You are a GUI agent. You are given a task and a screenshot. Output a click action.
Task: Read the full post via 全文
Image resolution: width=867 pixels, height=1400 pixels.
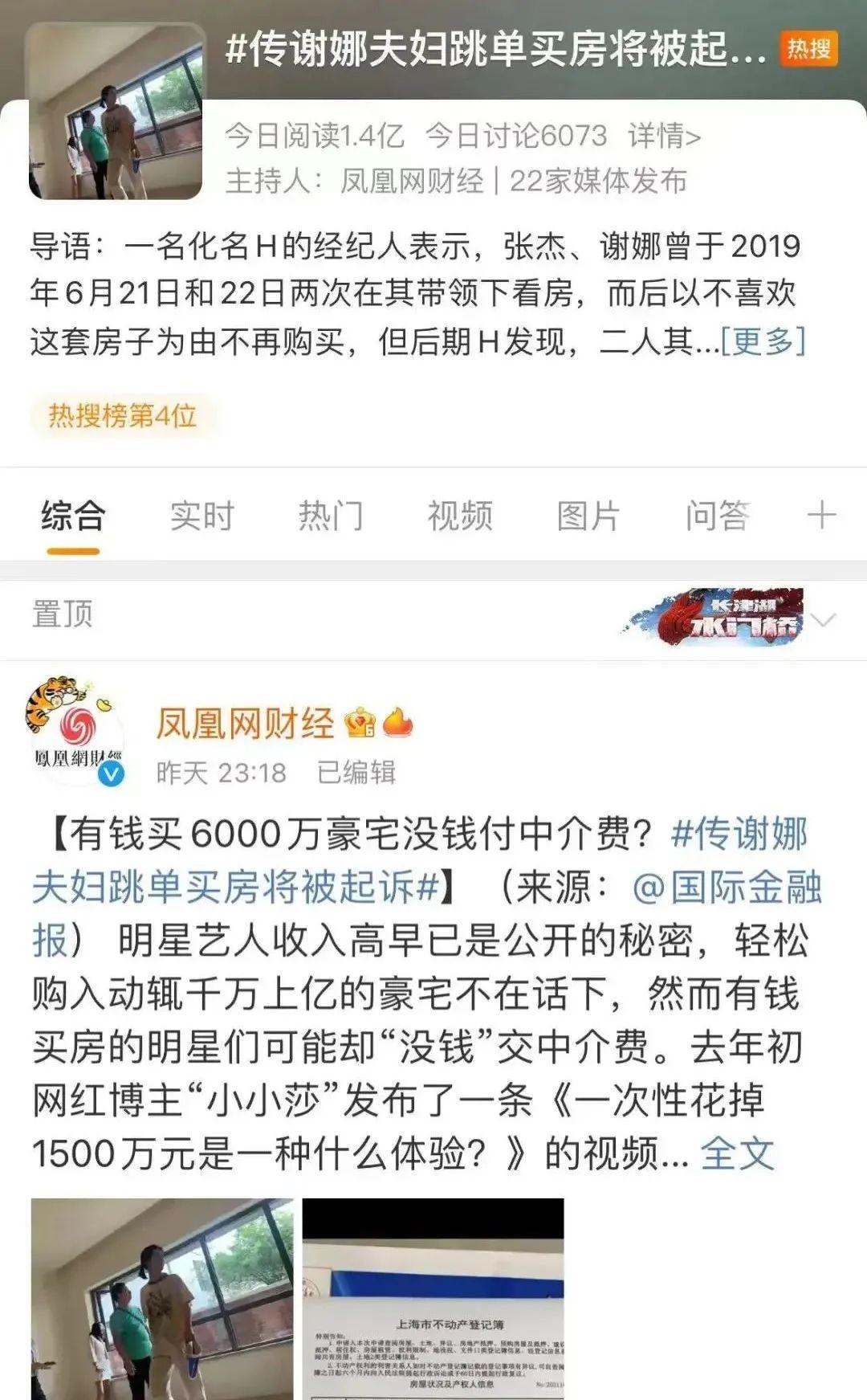click(x=737, y=1154)
